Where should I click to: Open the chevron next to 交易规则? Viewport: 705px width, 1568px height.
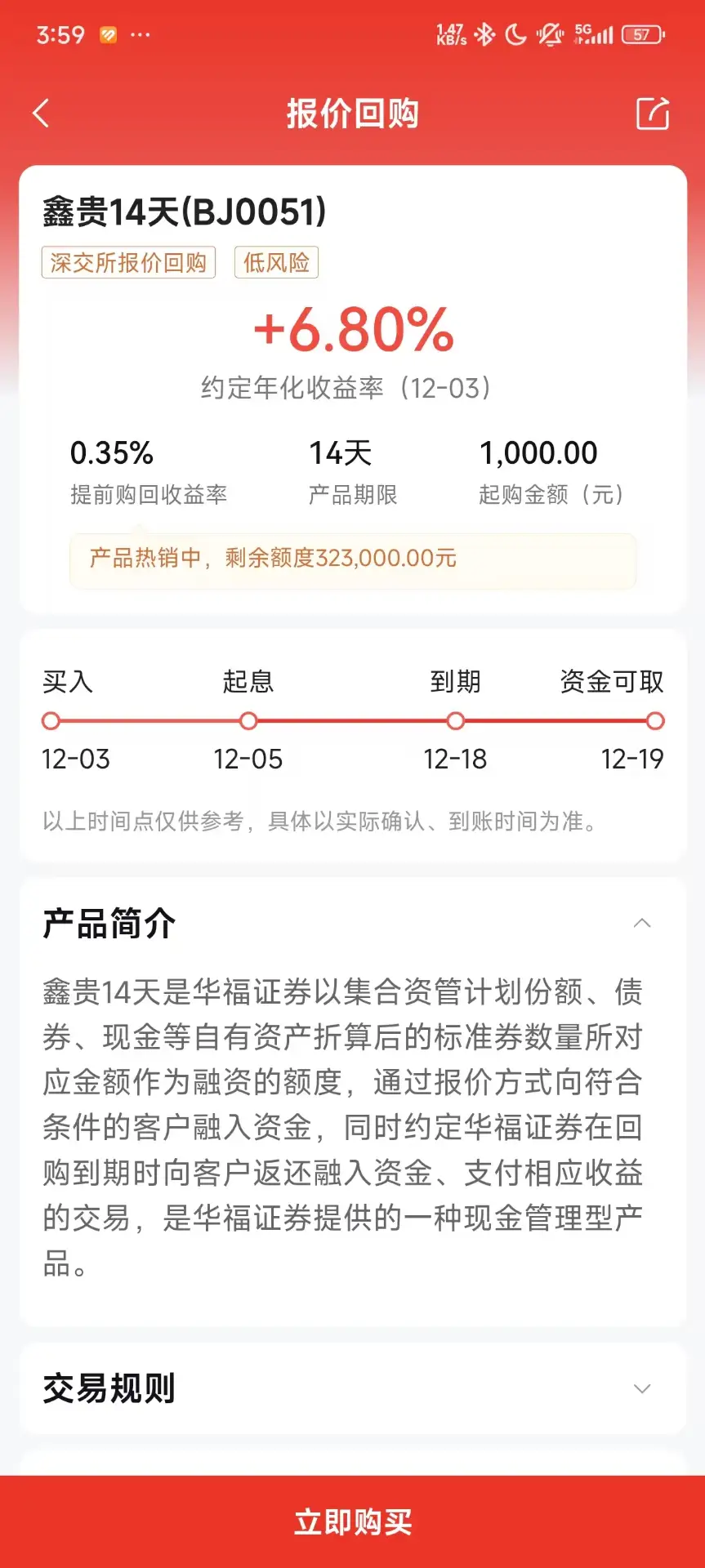click(643, 1387)
